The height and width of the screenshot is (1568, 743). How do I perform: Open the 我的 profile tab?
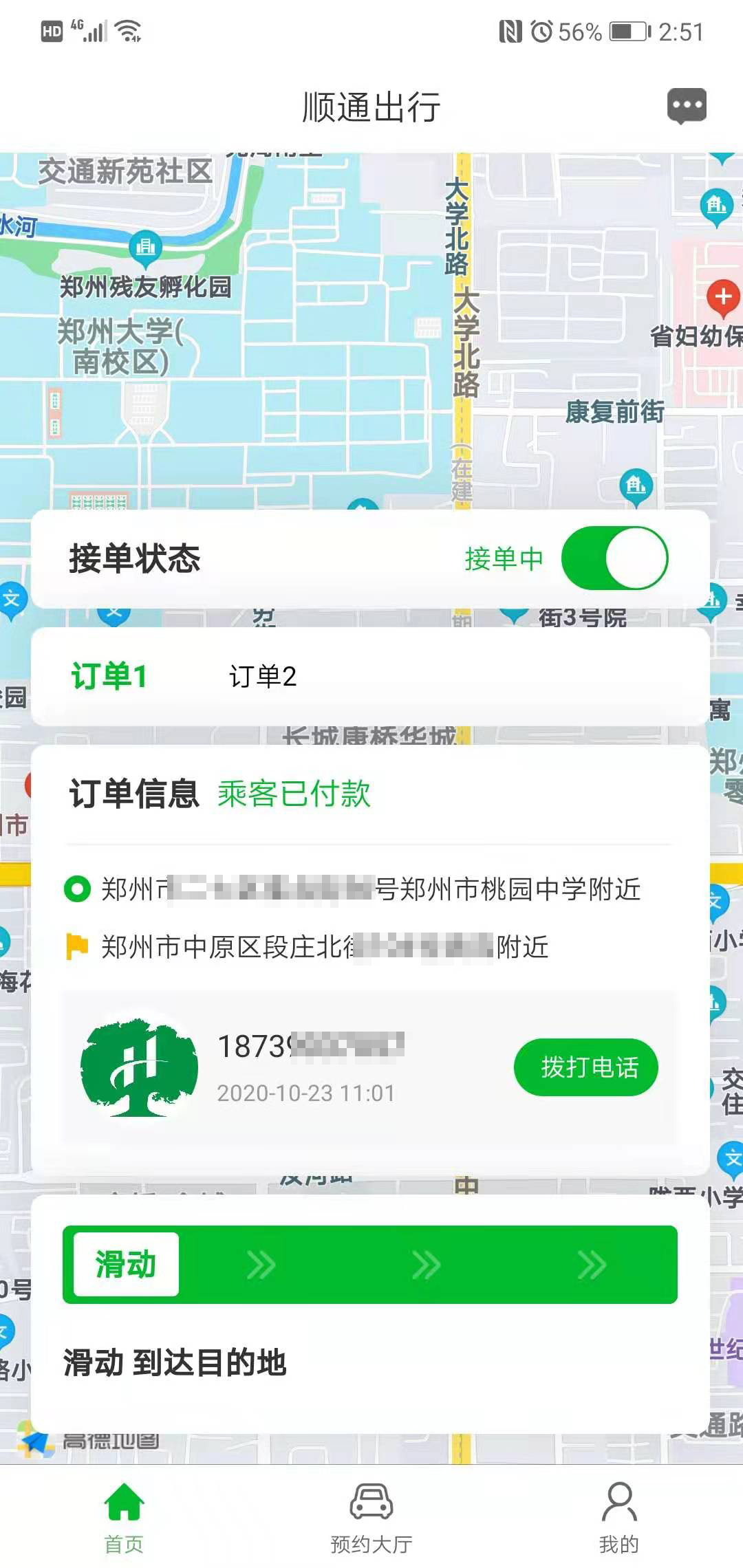coord(618,1518)
